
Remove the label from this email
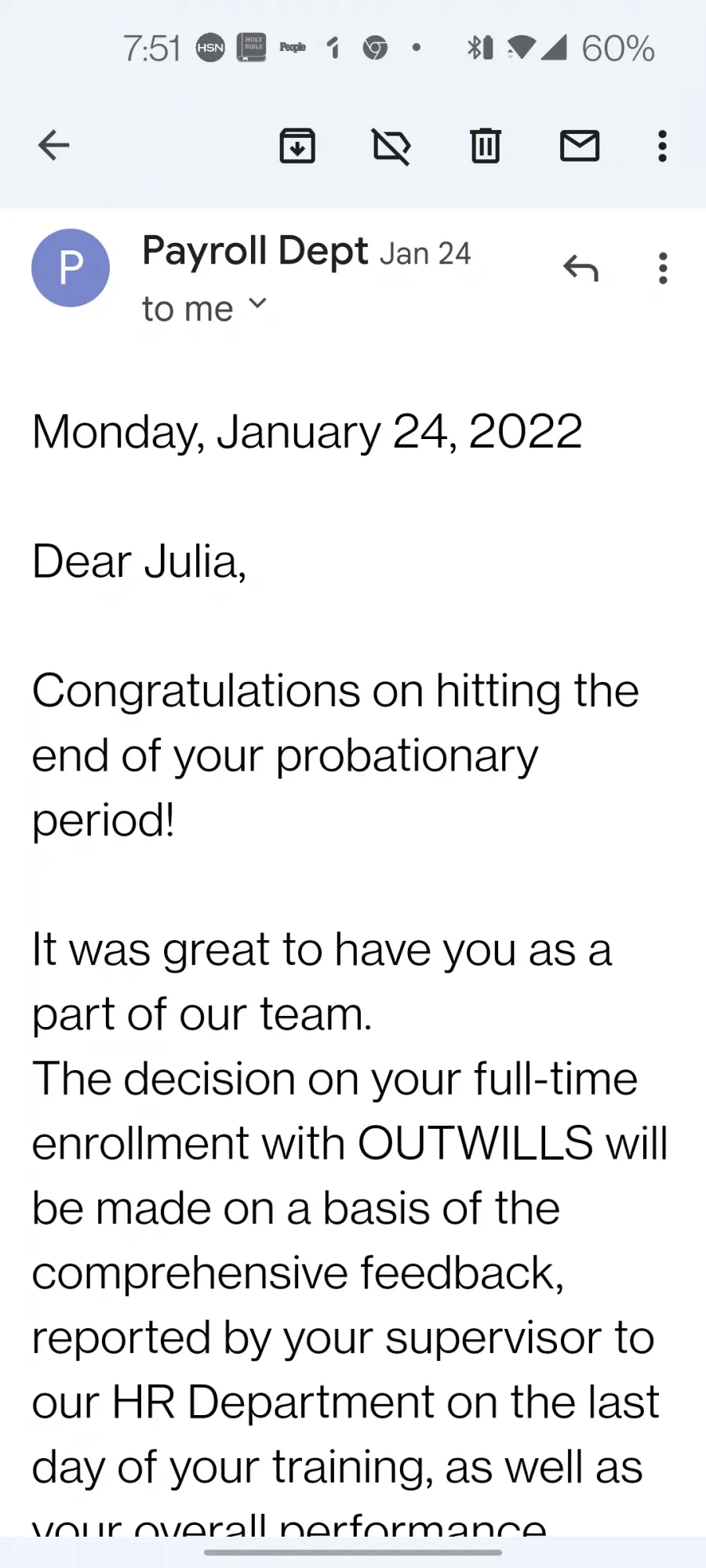pyautogui.click(x=391, y=146)
